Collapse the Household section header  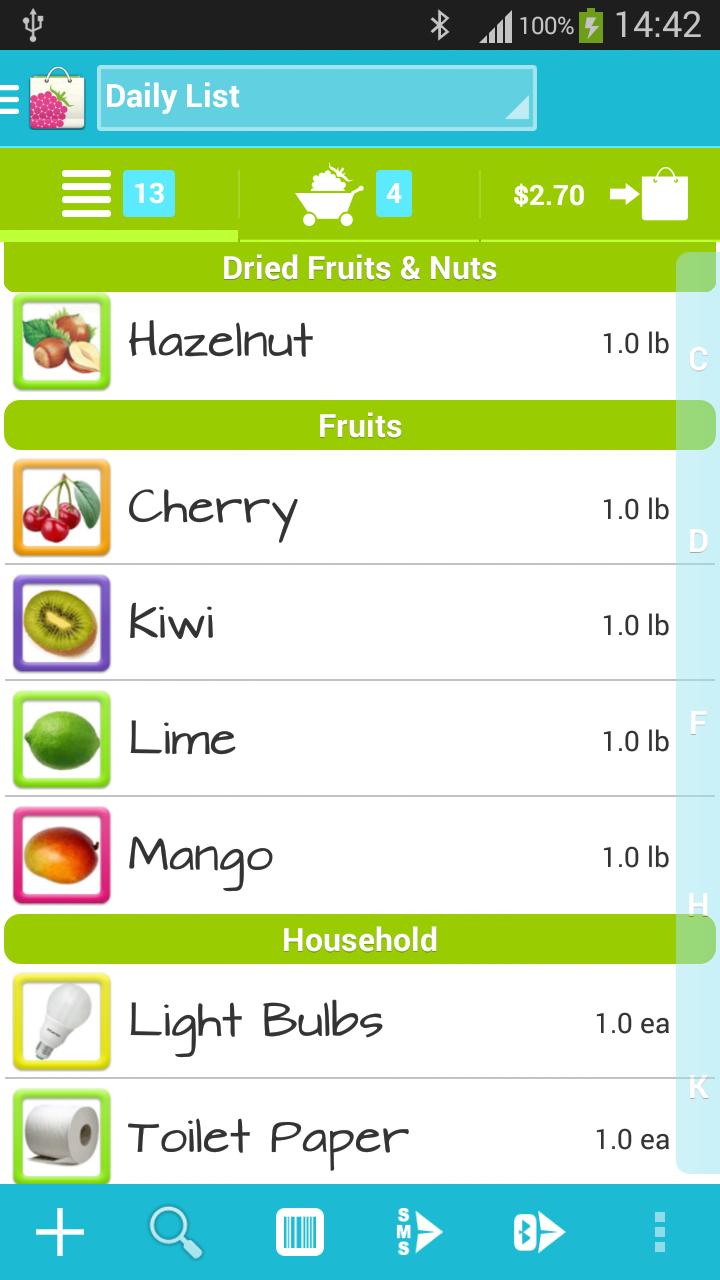pyautogui.click(x=360, y=939)
